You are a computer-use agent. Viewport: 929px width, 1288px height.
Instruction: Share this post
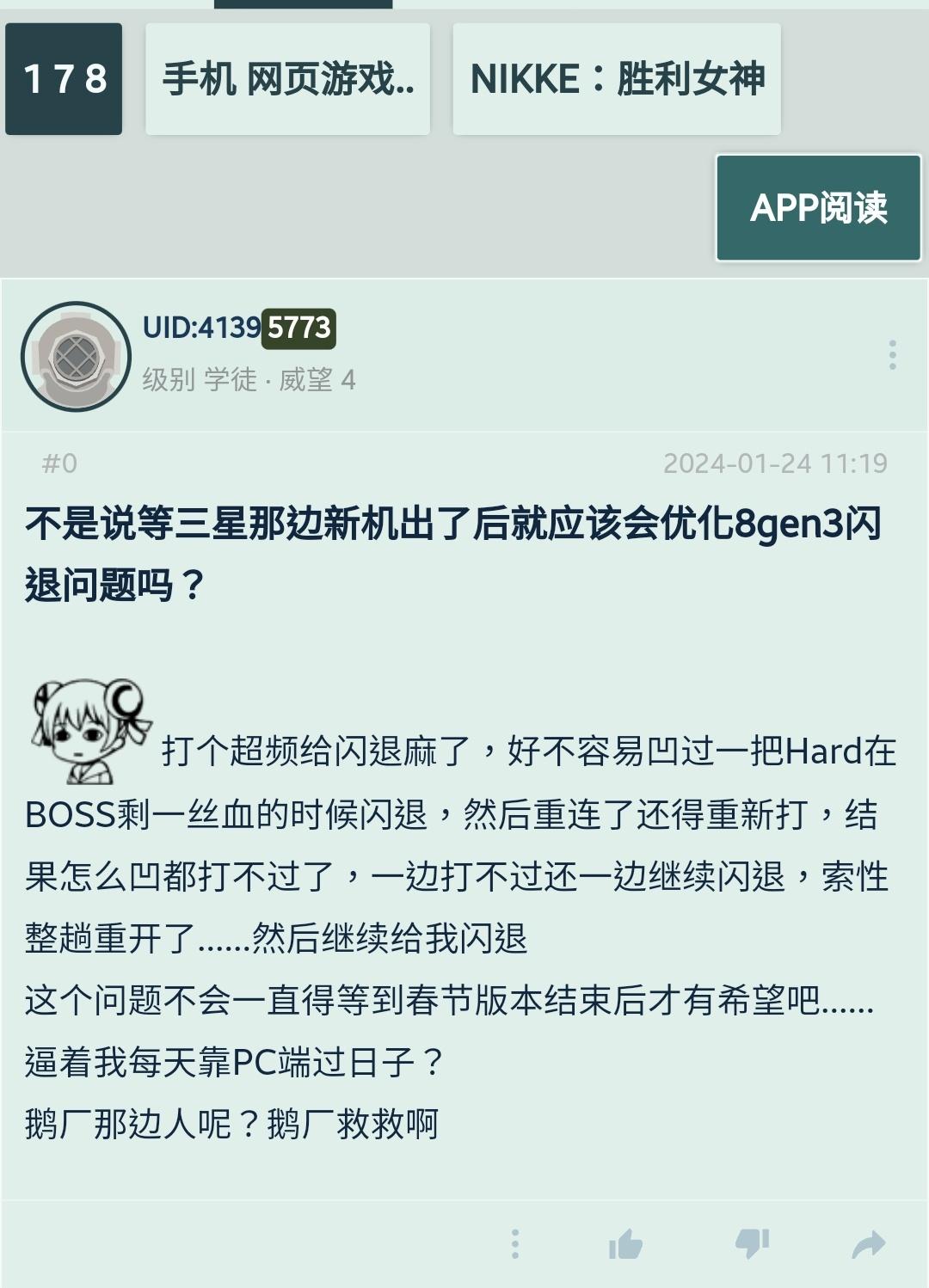point(868,1243)
